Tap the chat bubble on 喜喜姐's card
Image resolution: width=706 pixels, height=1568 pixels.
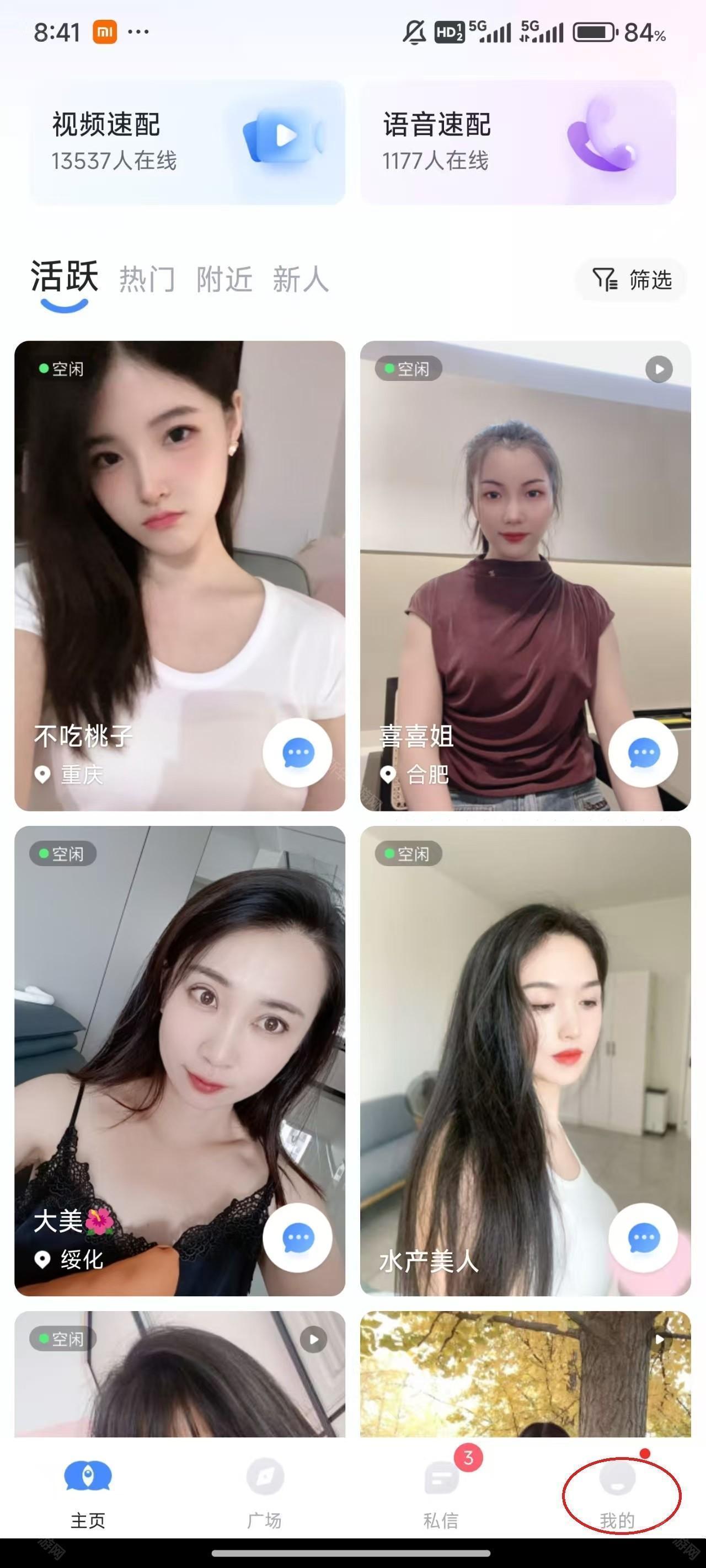tap(641, 753)
